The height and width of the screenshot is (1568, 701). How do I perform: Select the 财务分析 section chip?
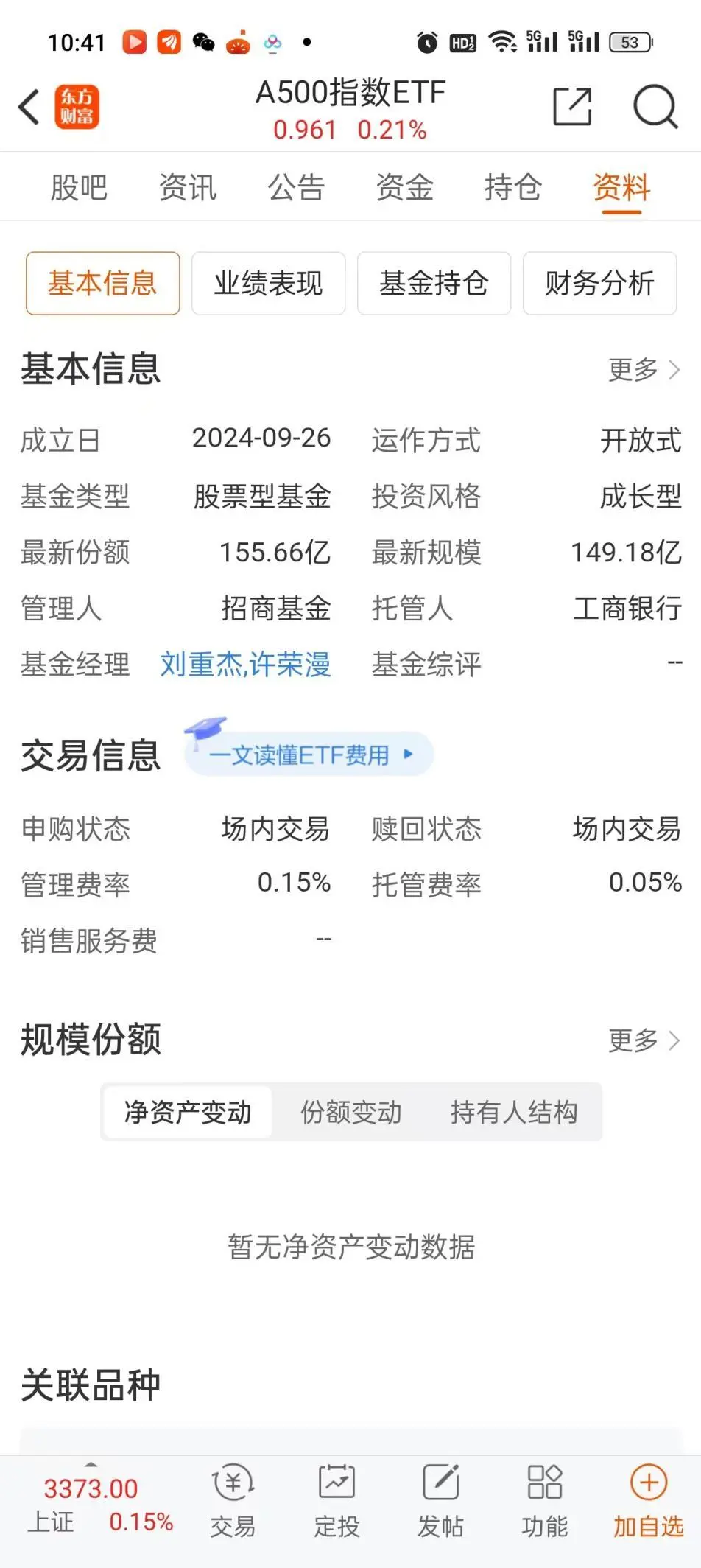(599, 284)
